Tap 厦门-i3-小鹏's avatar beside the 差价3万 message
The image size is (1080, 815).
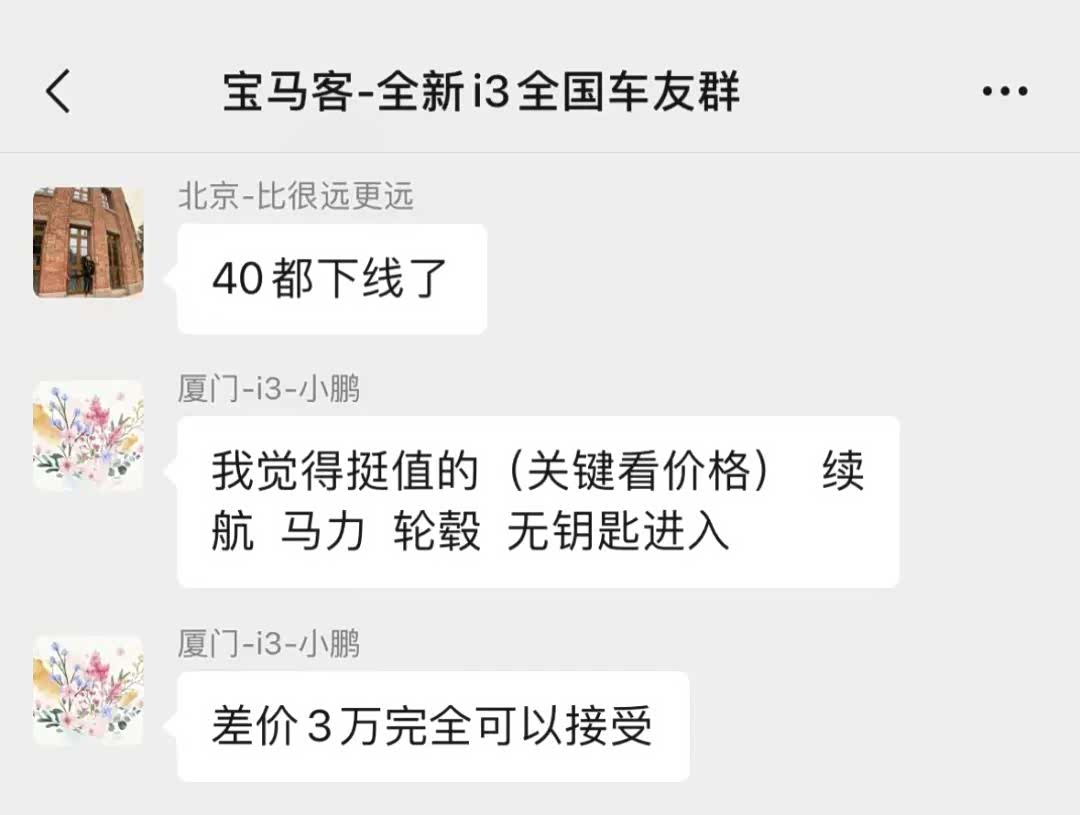point(88,691)
